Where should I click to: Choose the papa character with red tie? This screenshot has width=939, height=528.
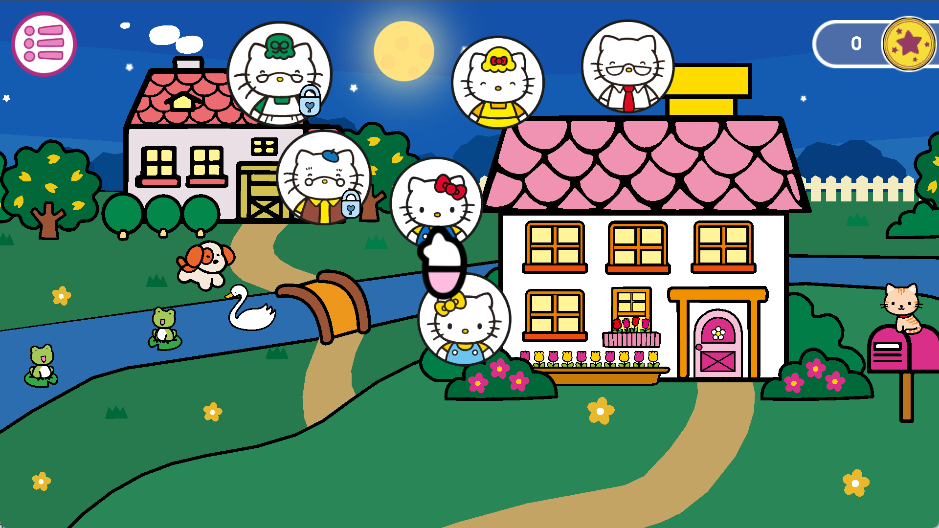click(628, 66)
